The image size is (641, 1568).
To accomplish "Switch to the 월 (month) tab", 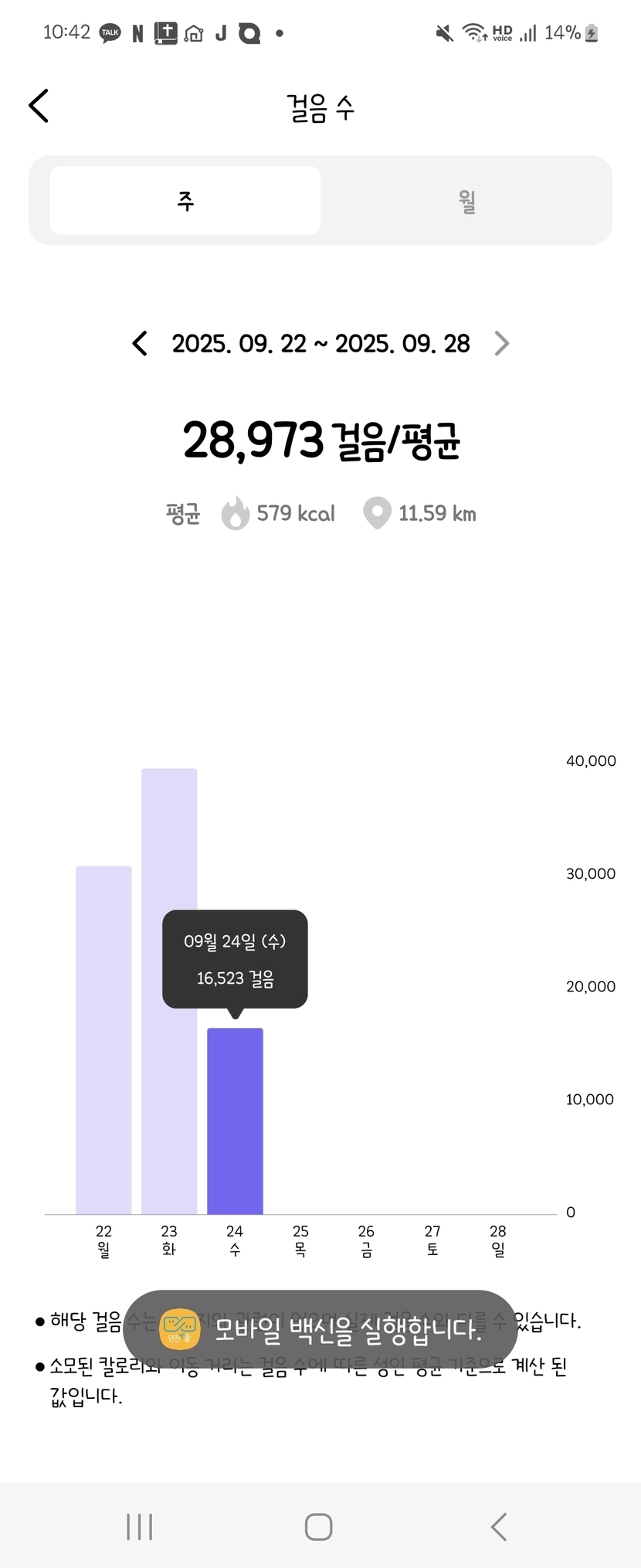I will click(466, 201).
